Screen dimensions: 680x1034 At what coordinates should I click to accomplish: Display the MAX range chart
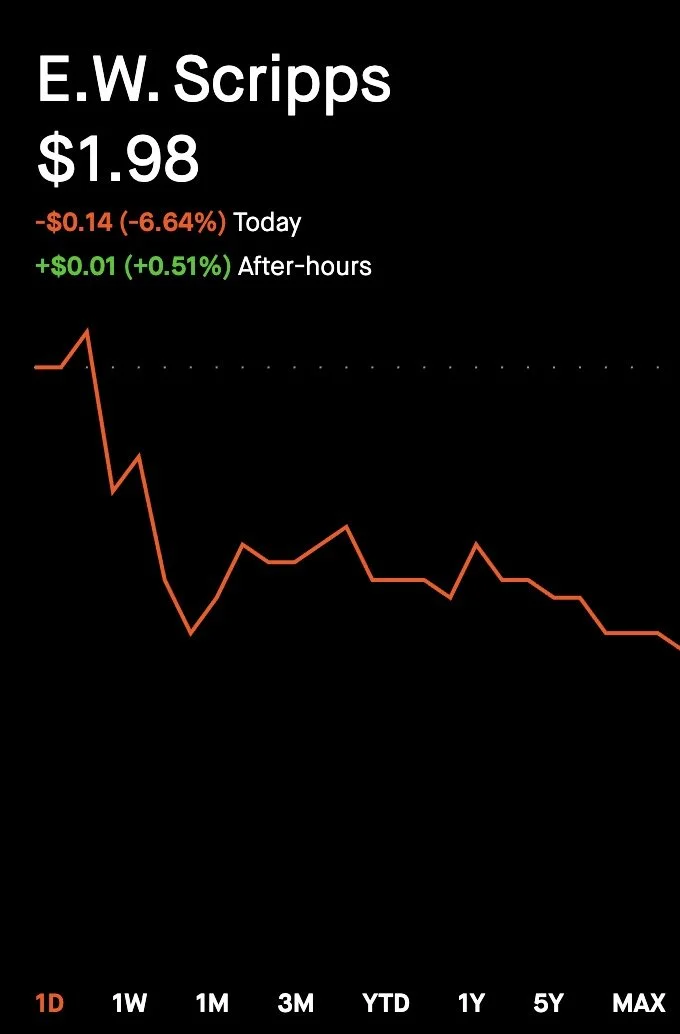point(638,1002)
